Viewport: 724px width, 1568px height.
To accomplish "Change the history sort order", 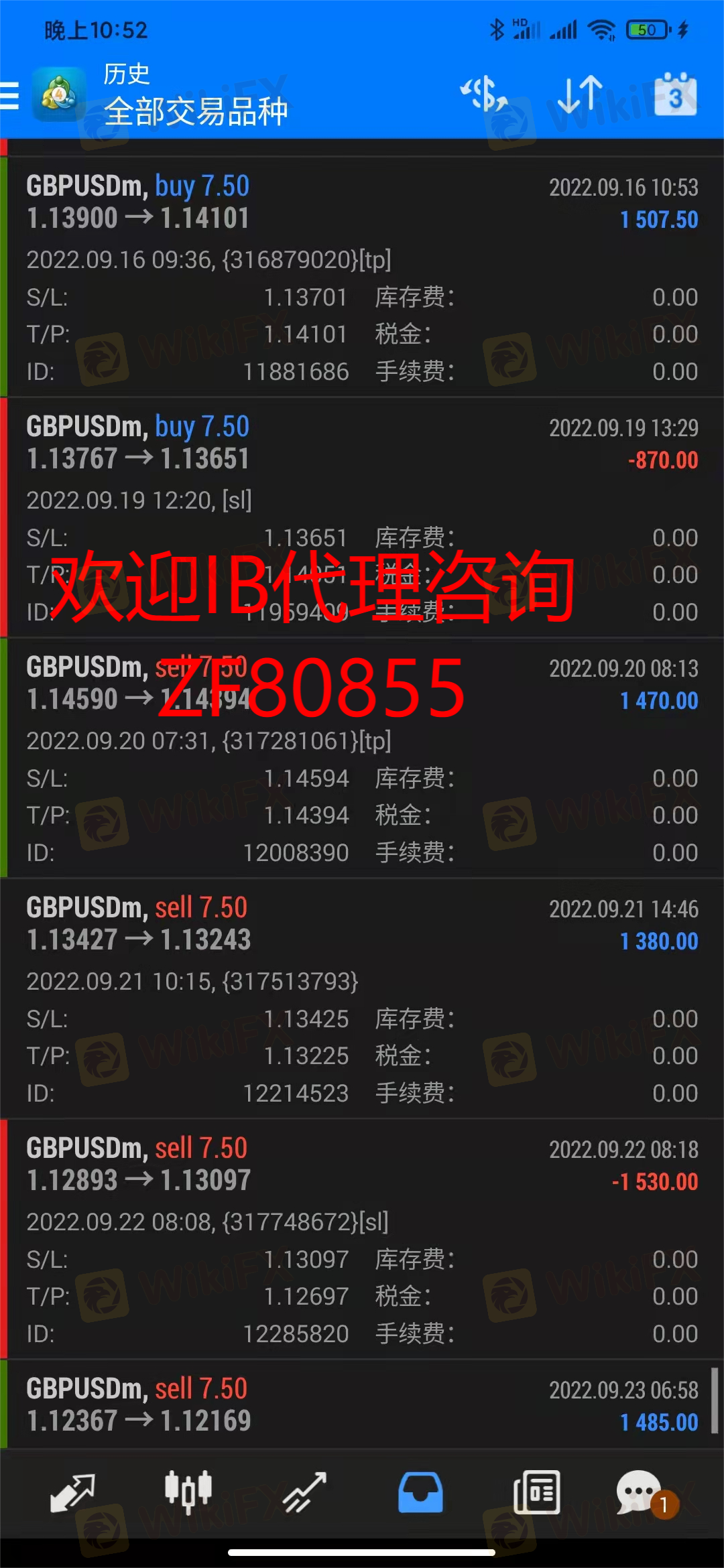I will 580,94.
